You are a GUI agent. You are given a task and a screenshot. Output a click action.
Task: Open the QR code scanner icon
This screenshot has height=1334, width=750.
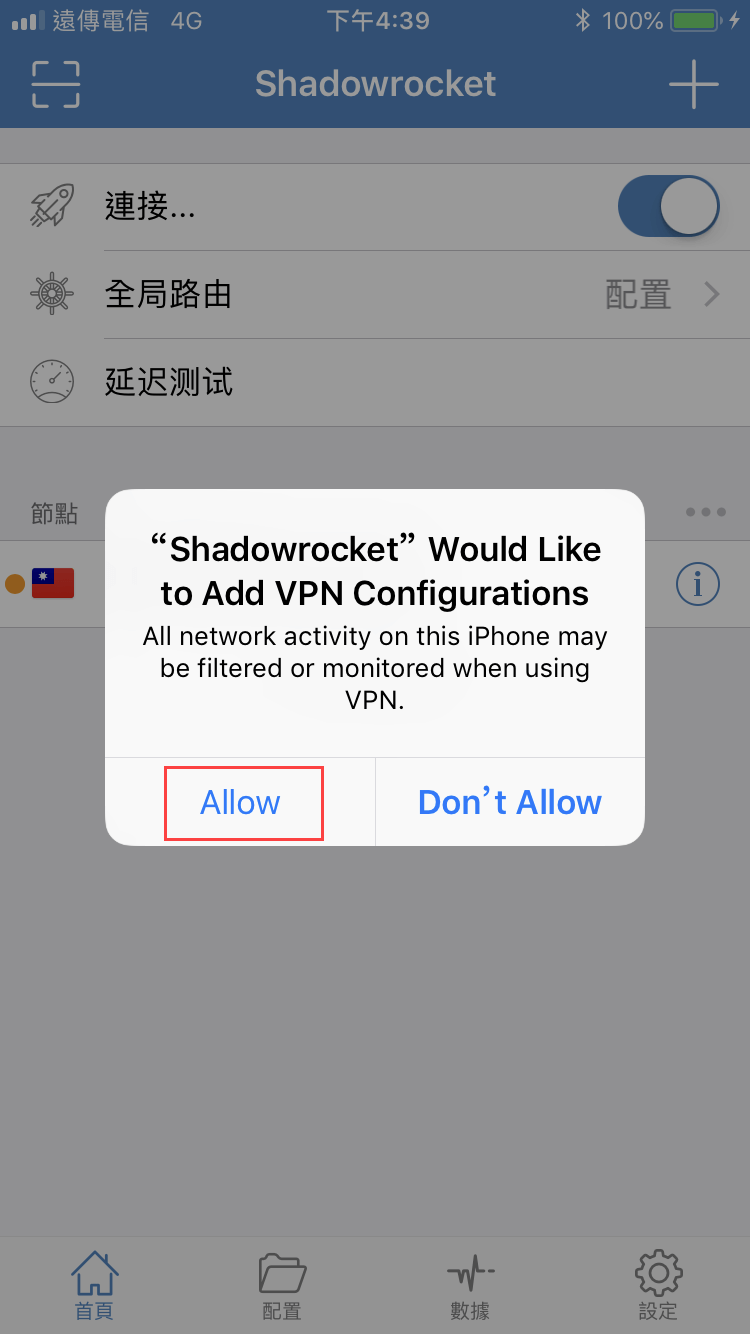[x=56, y=84]
